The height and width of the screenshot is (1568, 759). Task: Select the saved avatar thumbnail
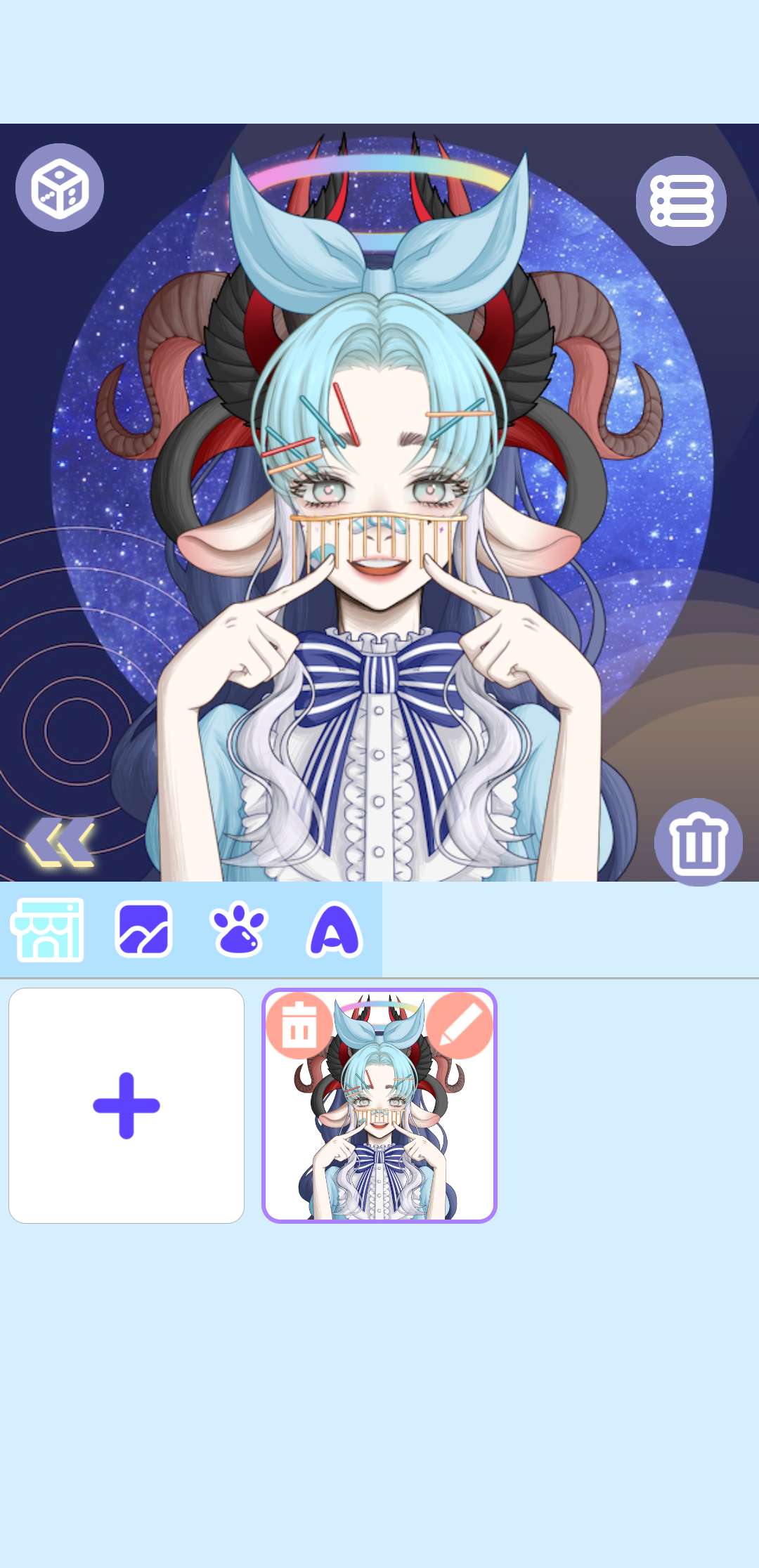pos(379,1131)
